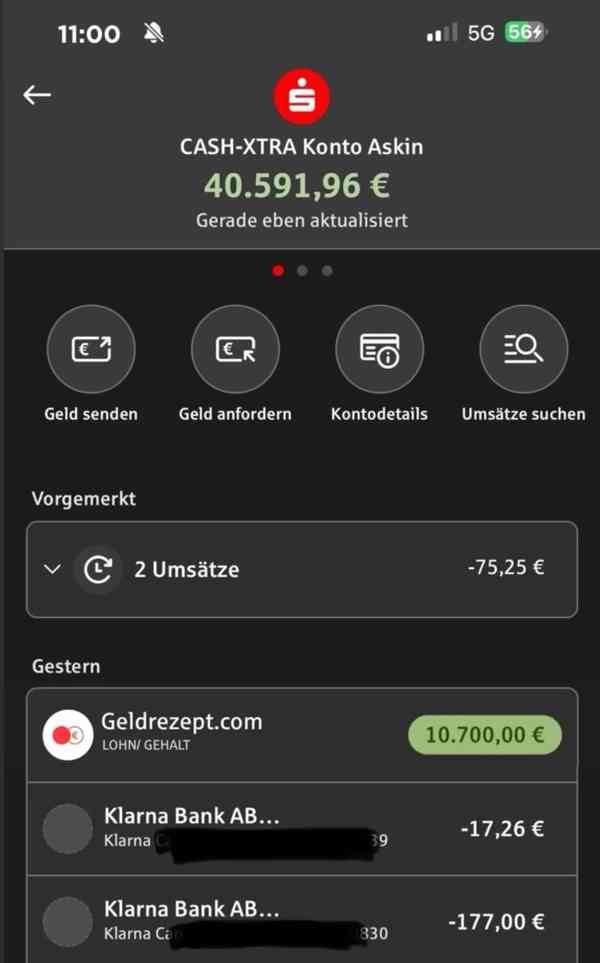
Task: View Kontodetails for this account
Action: pyautogui.click(x=379, y=349)
